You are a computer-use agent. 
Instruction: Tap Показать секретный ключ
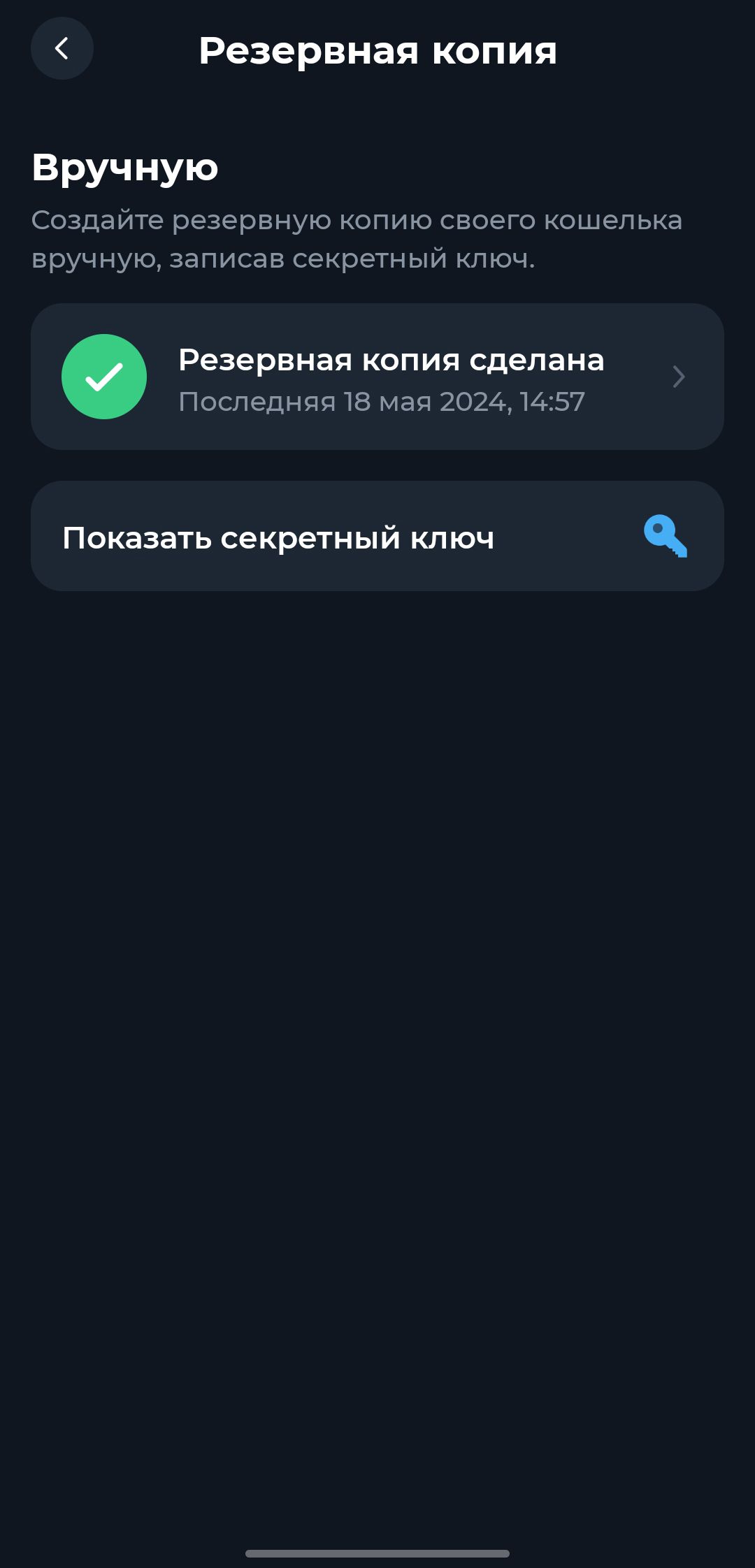(377, 537)
